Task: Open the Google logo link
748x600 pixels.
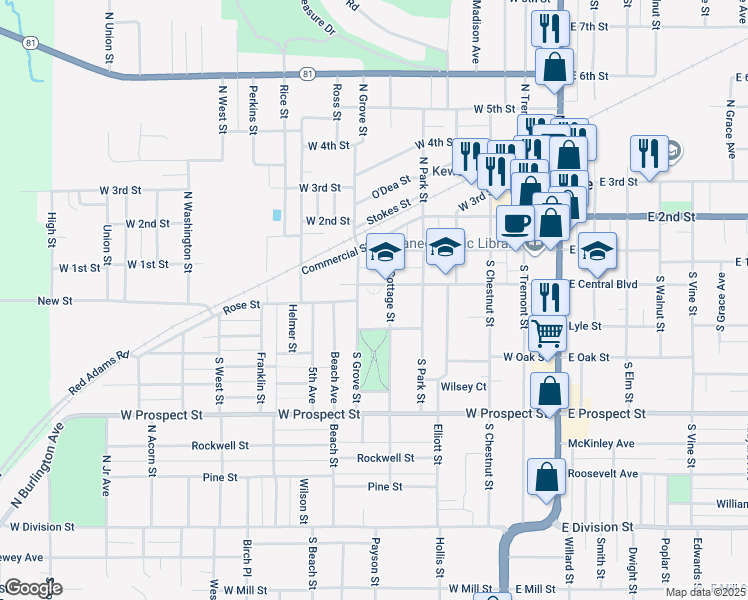Action: click(32, 588)
